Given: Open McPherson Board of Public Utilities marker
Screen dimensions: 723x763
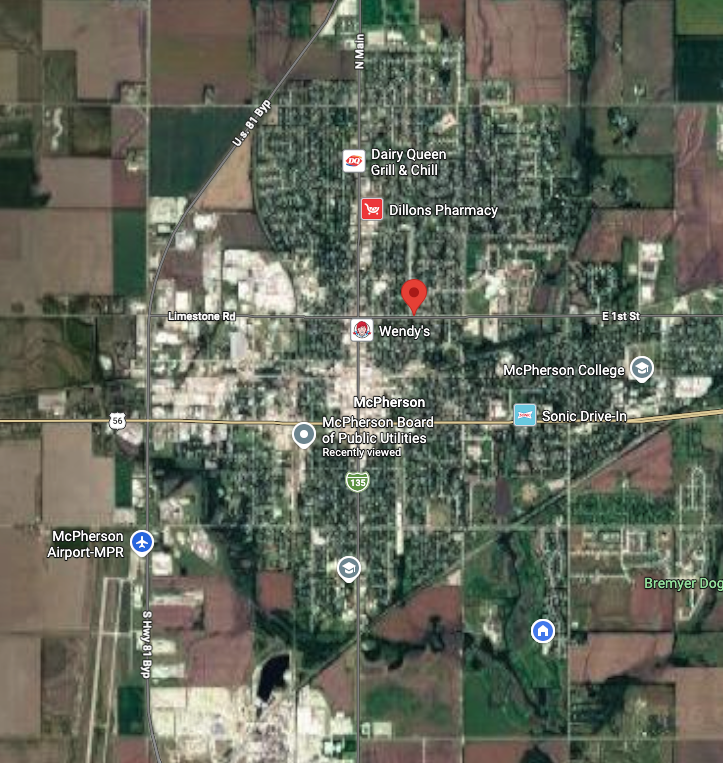Looking at the screenshot, I should point(304,435).
